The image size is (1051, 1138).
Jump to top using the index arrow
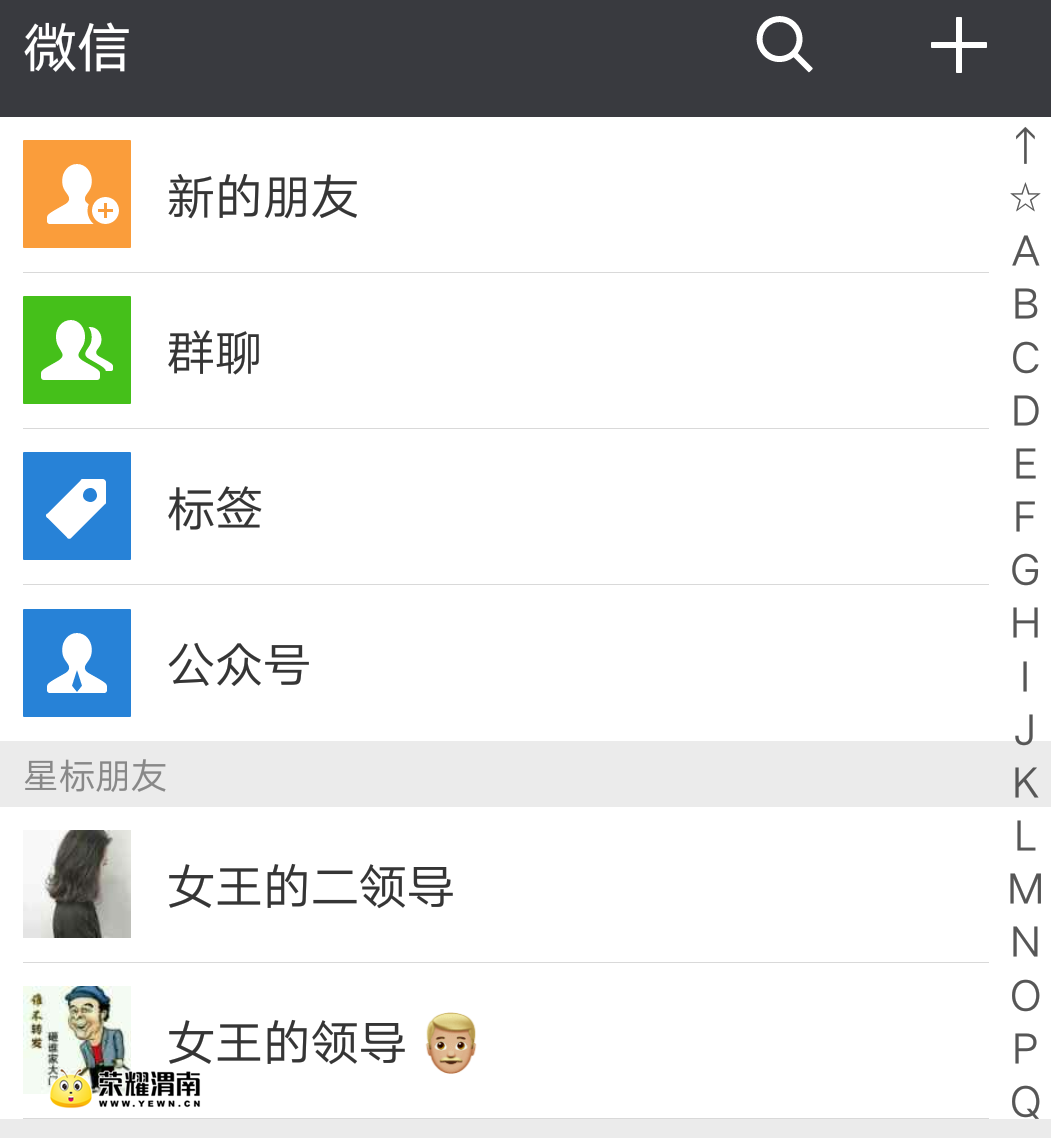[x=1025, y=145]
